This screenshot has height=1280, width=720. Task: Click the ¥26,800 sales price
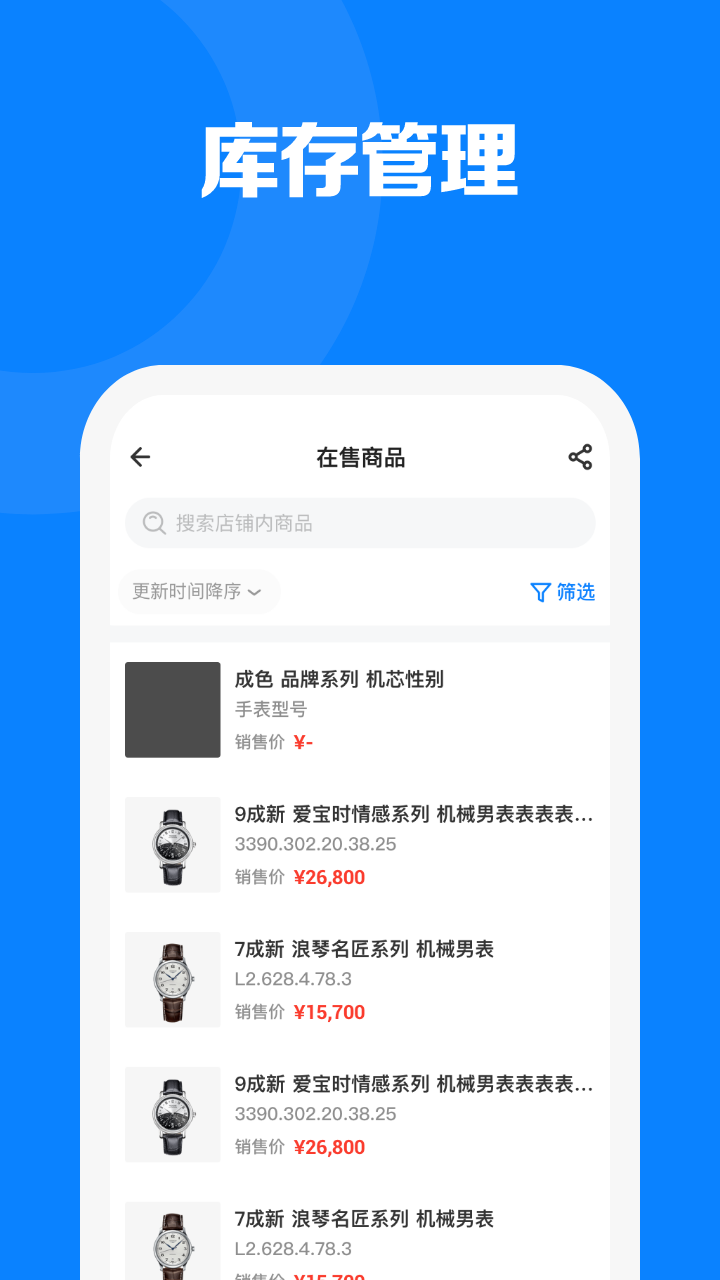pyautogui.click(x=330, y=877)
